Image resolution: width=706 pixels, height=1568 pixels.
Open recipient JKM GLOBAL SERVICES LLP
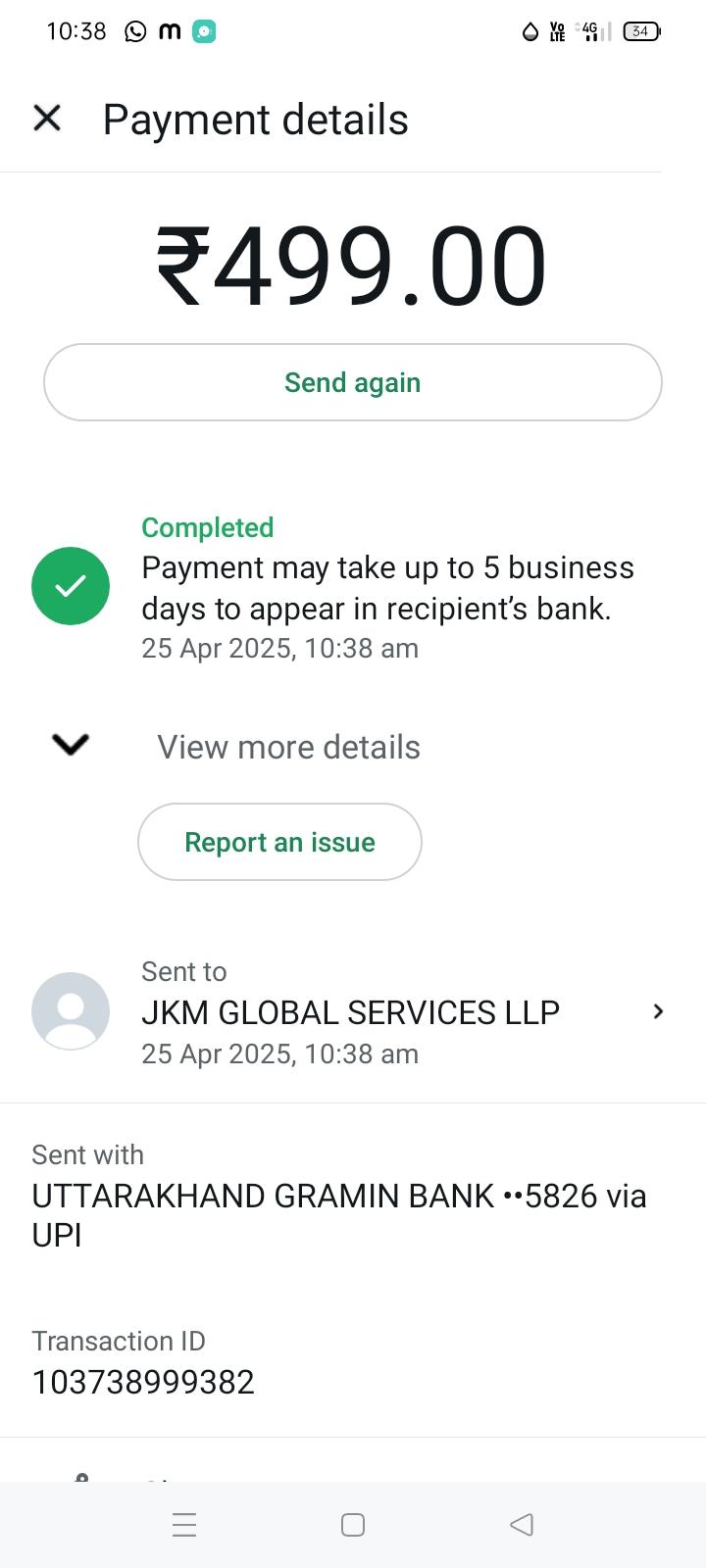coord(353,1012)
